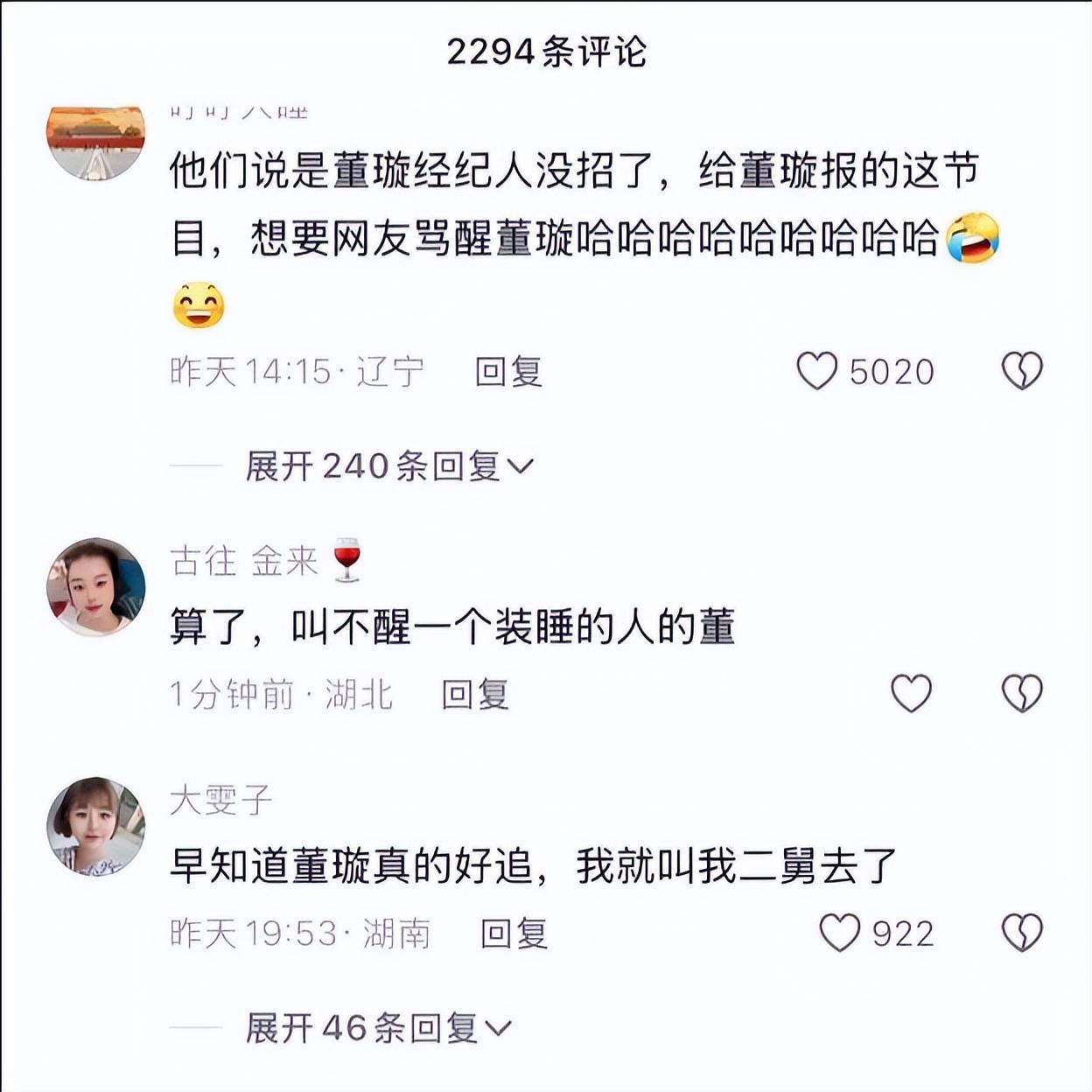Like 大雯子's comment

pyautogui.click(x=840, y=933)
